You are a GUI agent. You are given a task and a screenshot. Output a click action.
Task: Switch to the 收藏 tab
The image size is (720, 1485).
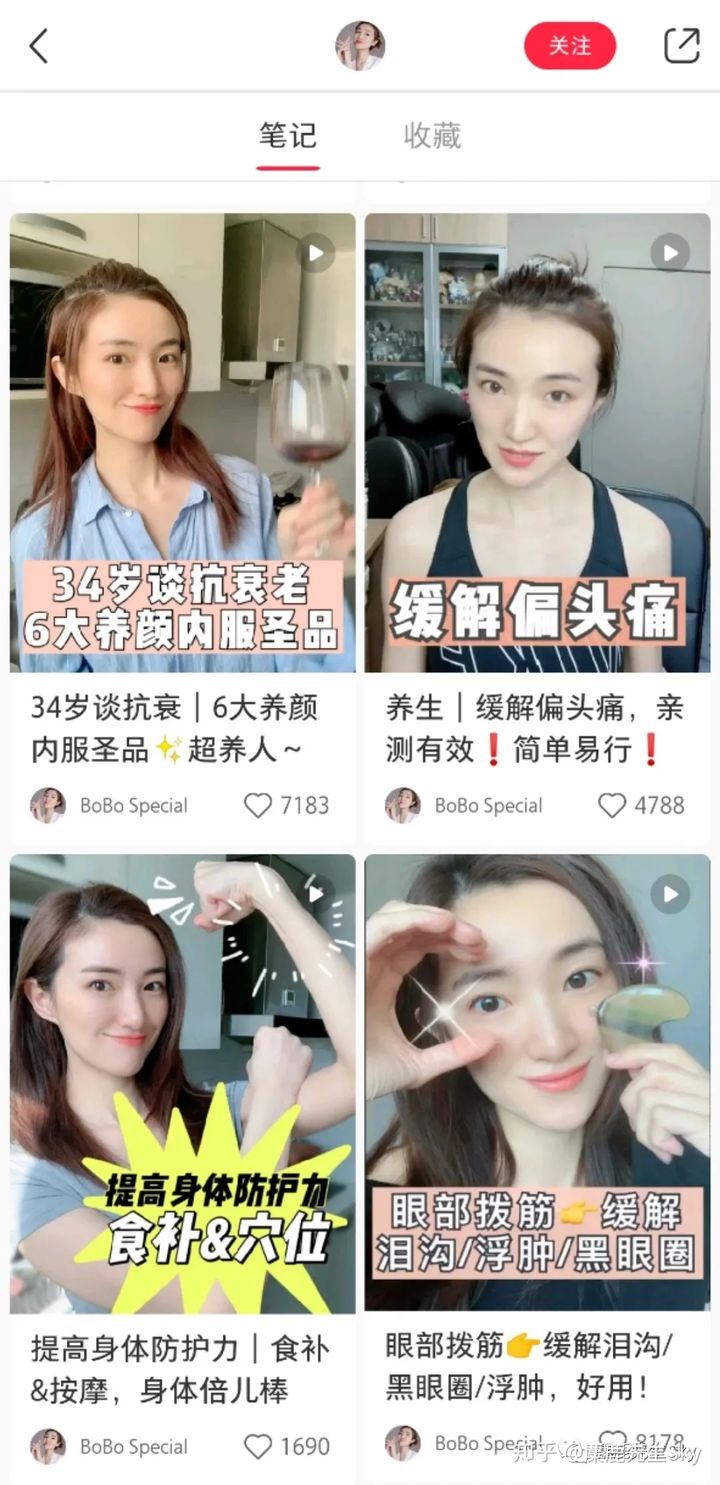[x=432, y=136]
